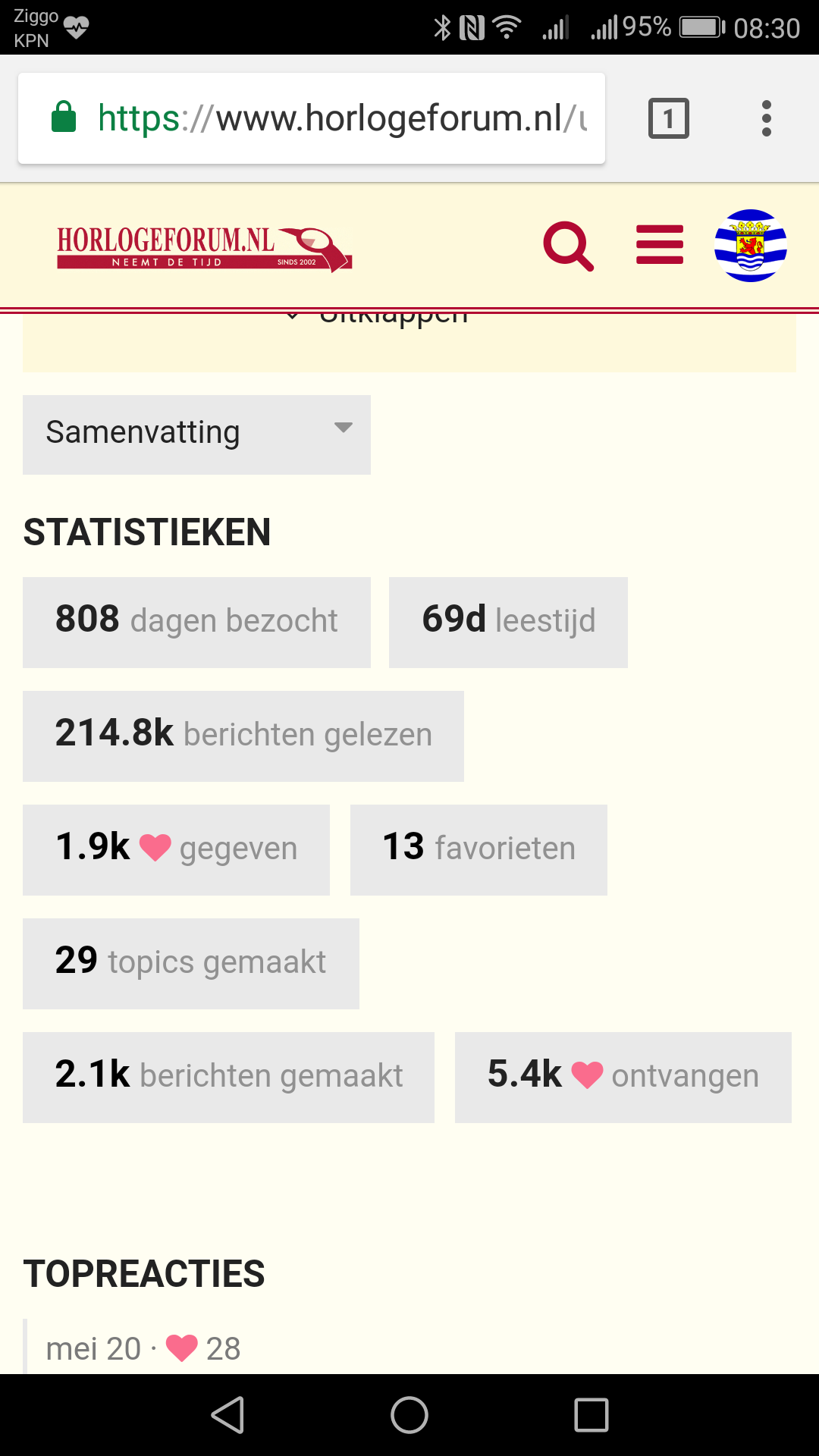The image size is (819, 1456).
Task: Open the 1.9k likes gegeven stat
Action: 176,849
